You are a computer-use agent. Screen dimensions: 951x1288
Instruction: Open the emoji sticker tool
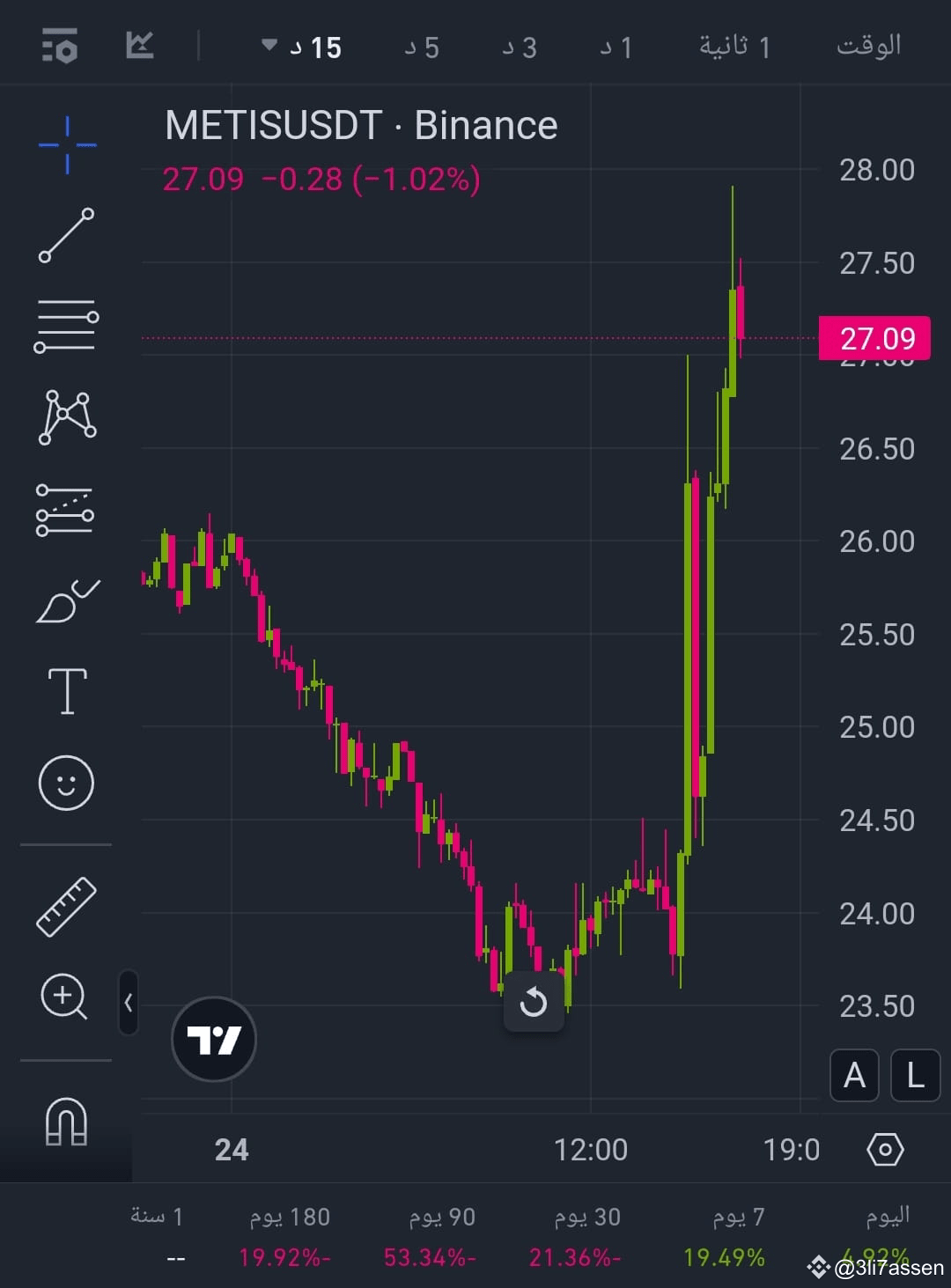pos(65,783)
